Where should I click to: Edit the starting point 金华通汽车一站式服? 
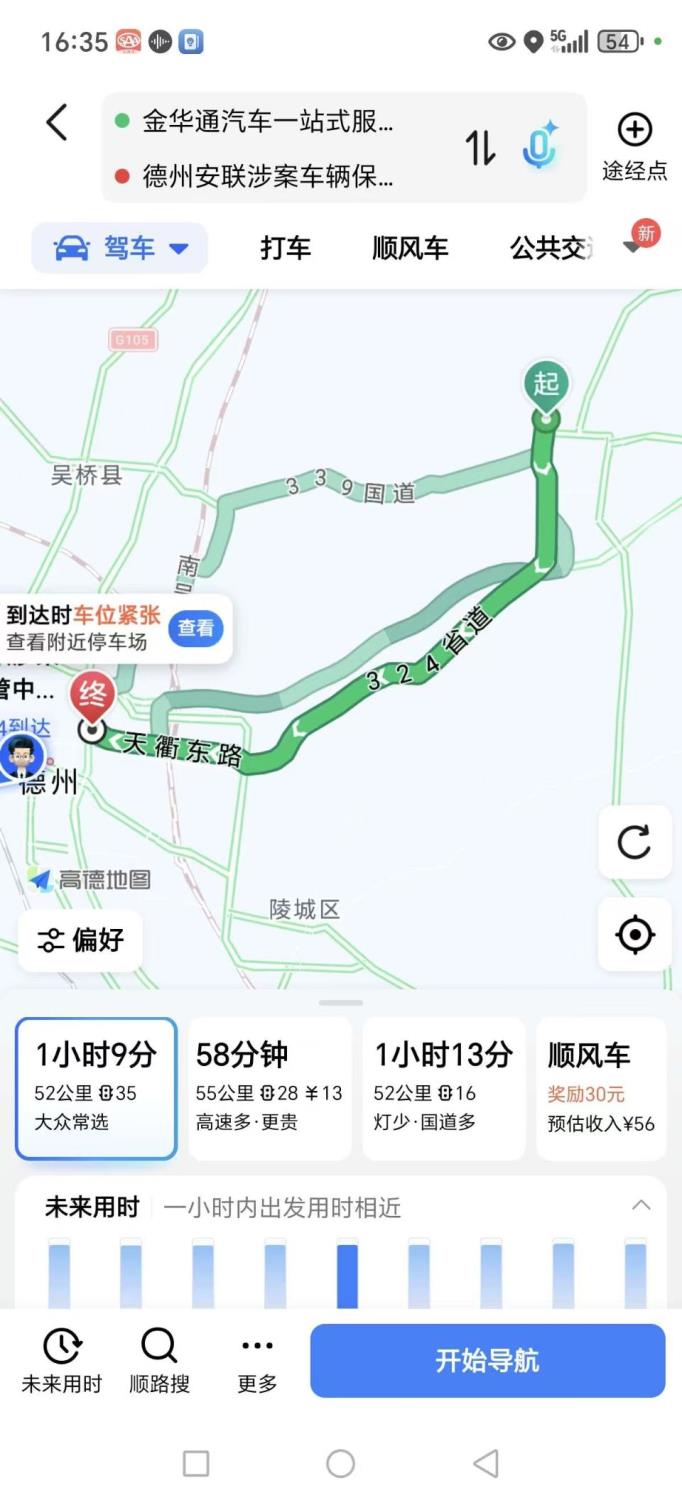tap(267, 123)
